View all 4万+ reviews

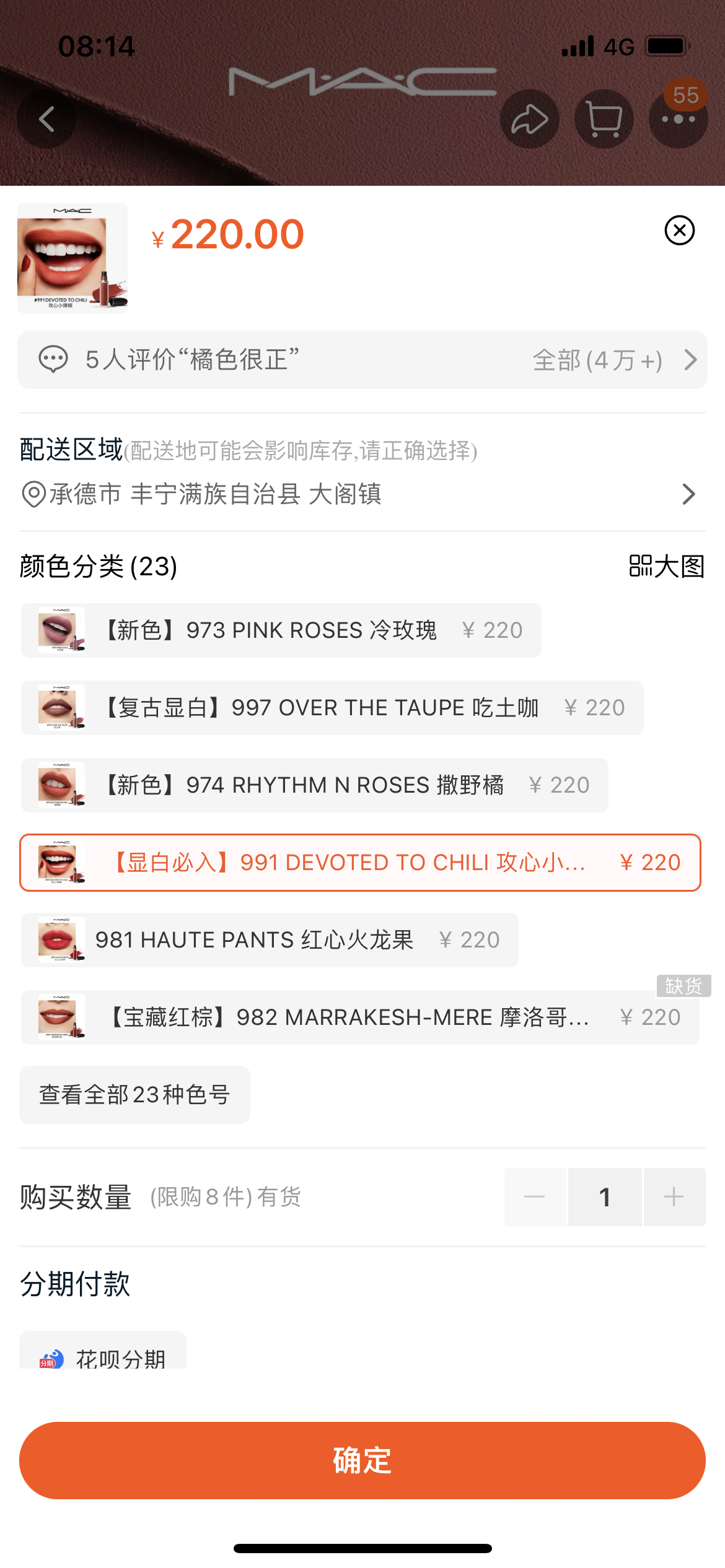[x=613, y=360]
